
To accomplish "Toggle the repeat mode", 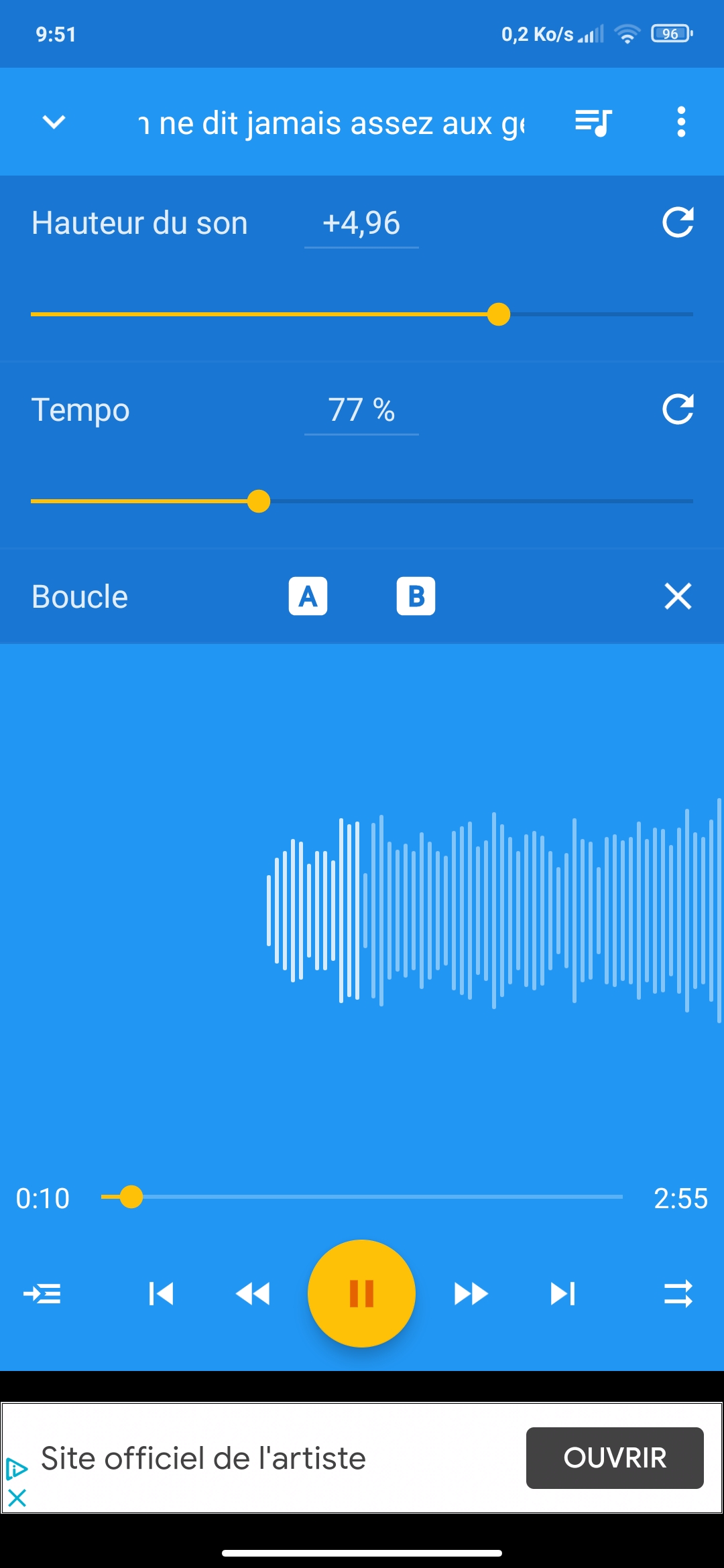I will pyautogui.click(x=678, y=1293).
